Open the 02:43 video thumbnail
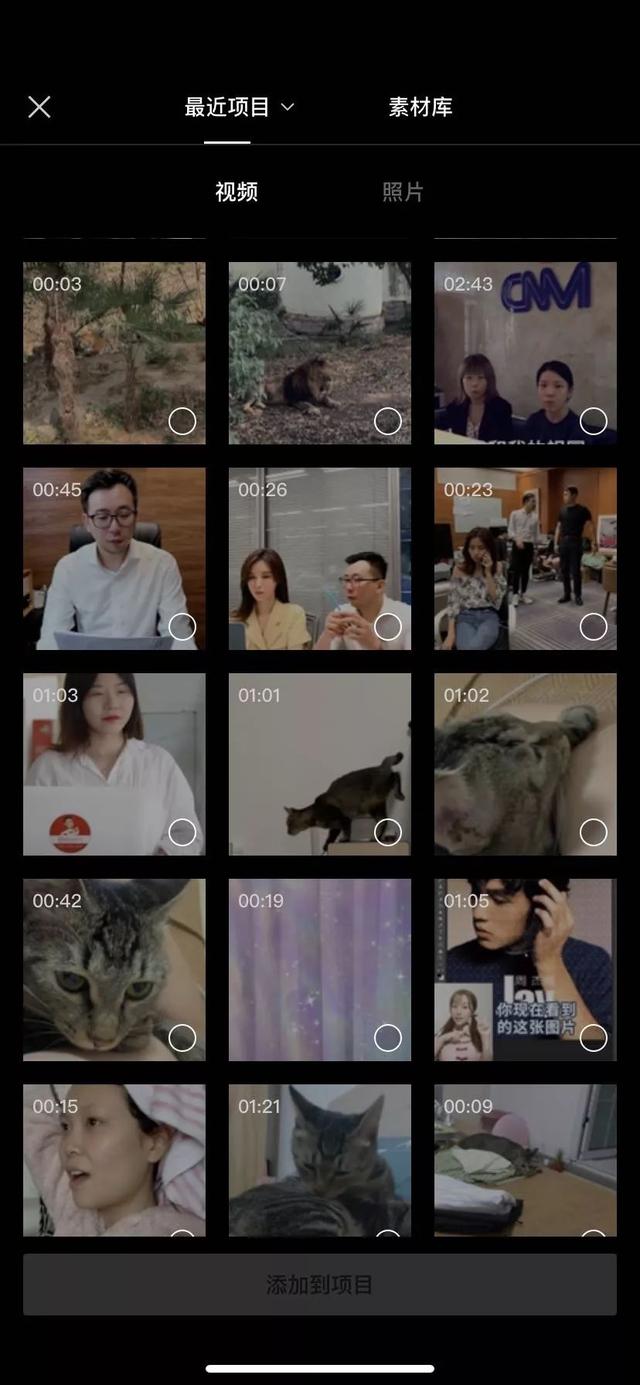This screenshot has height=1385, width=640. [x=525, y=352]
